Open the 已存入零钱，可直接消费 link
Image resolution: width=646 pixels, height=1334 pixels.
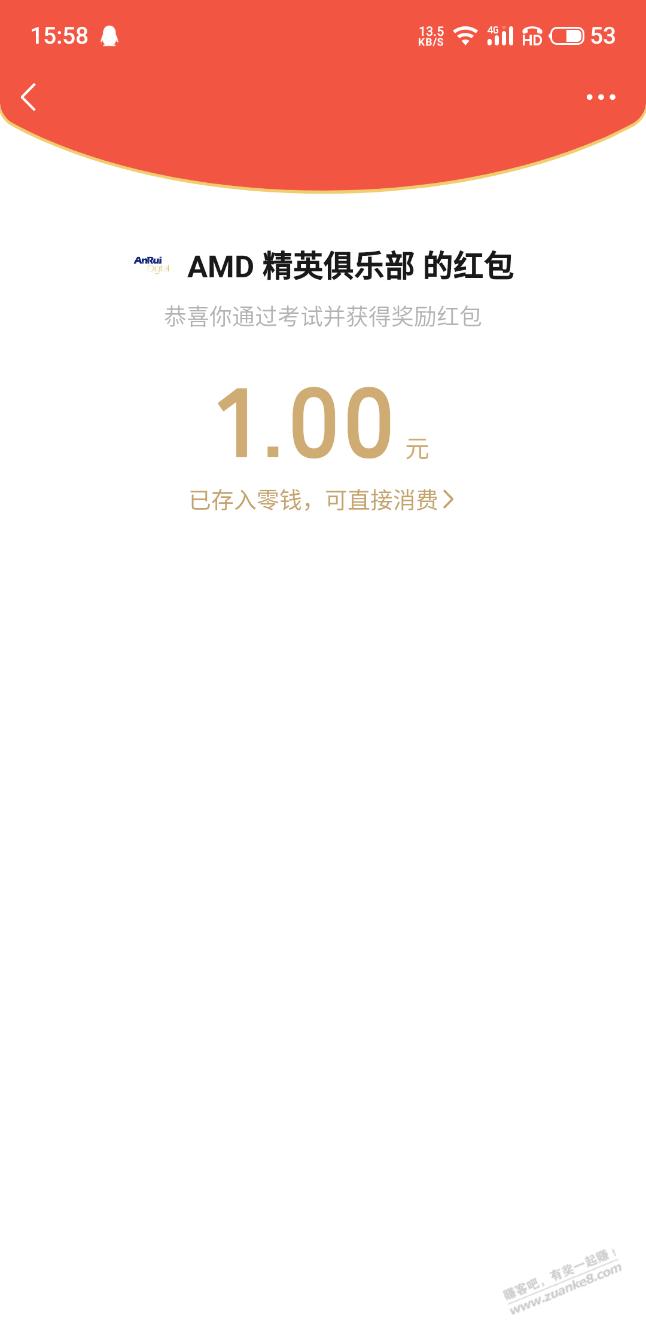322,500
